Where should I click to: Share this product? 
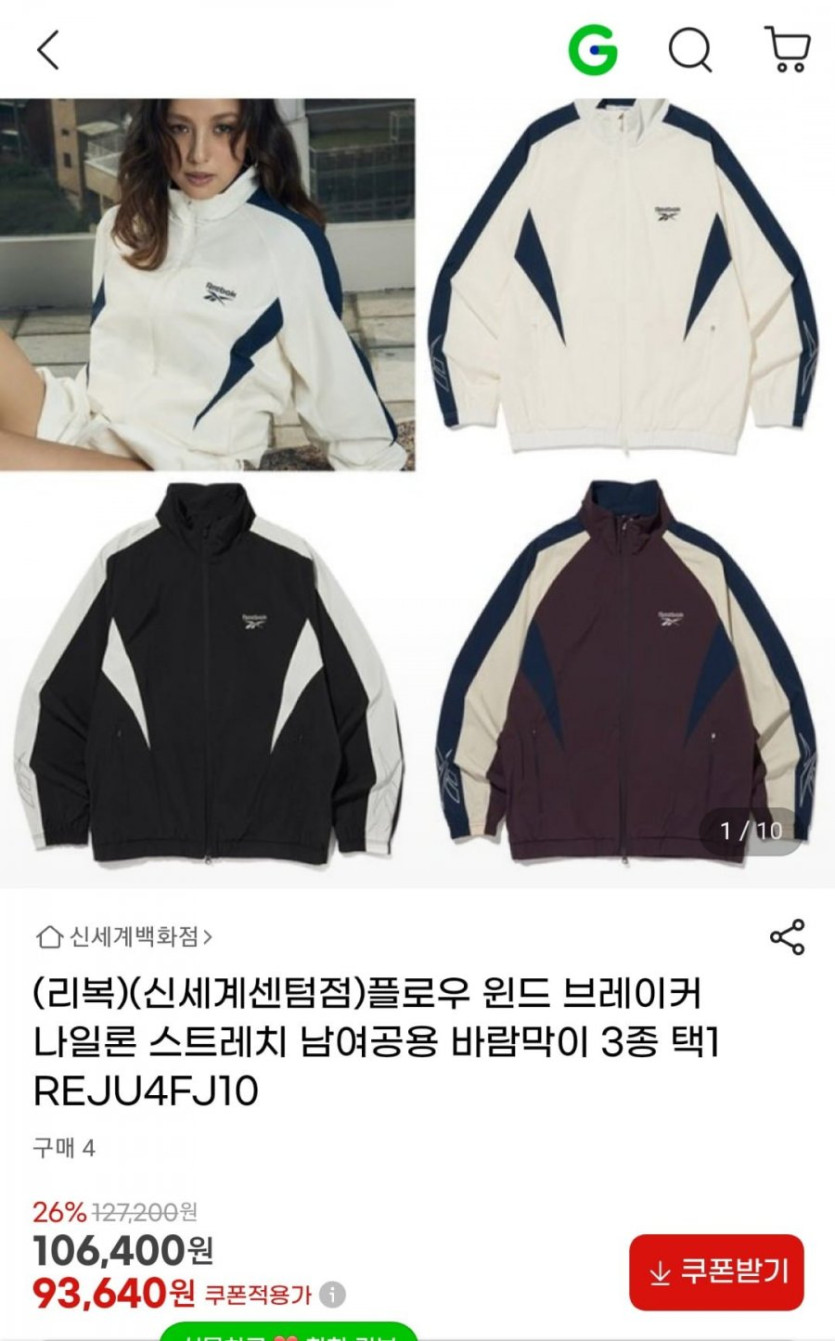click(x=787, y=937)
